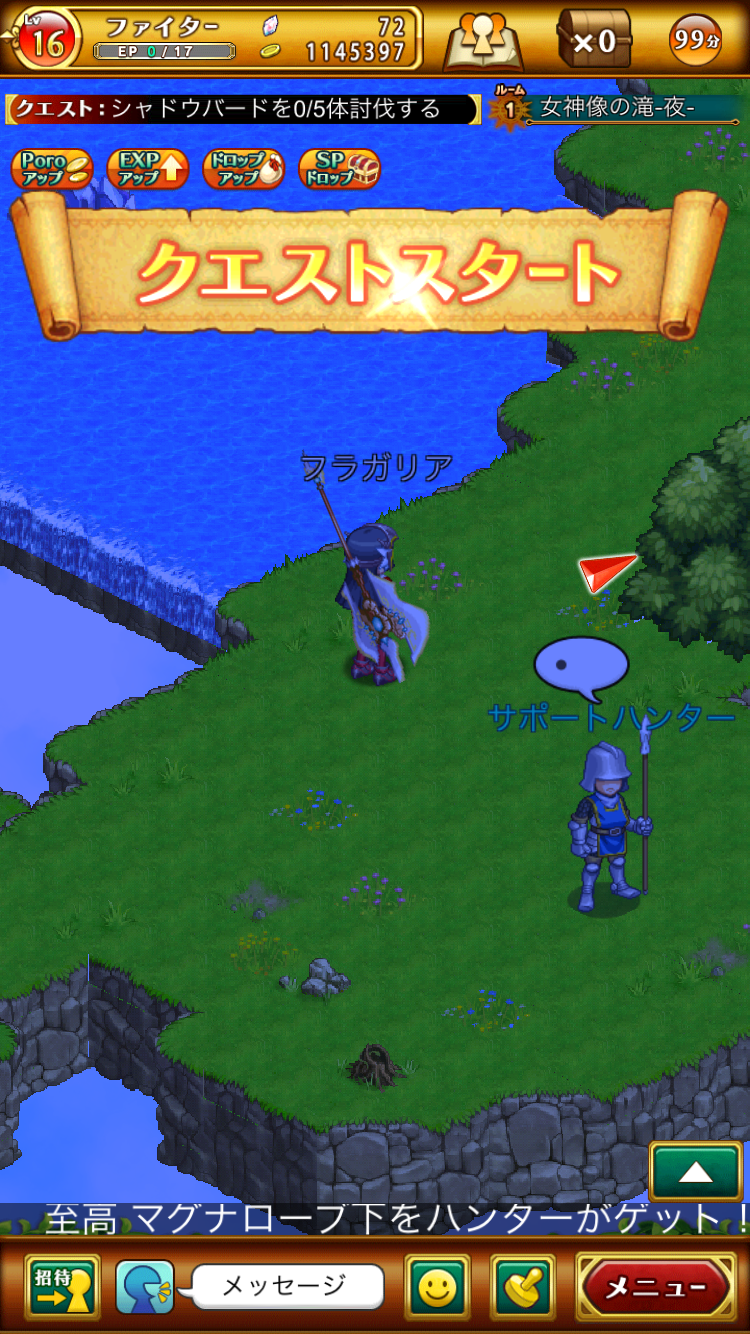The image size is (750, 1334).
Task: Tap the Poro アップ boost badge
Action: point(52,169)
